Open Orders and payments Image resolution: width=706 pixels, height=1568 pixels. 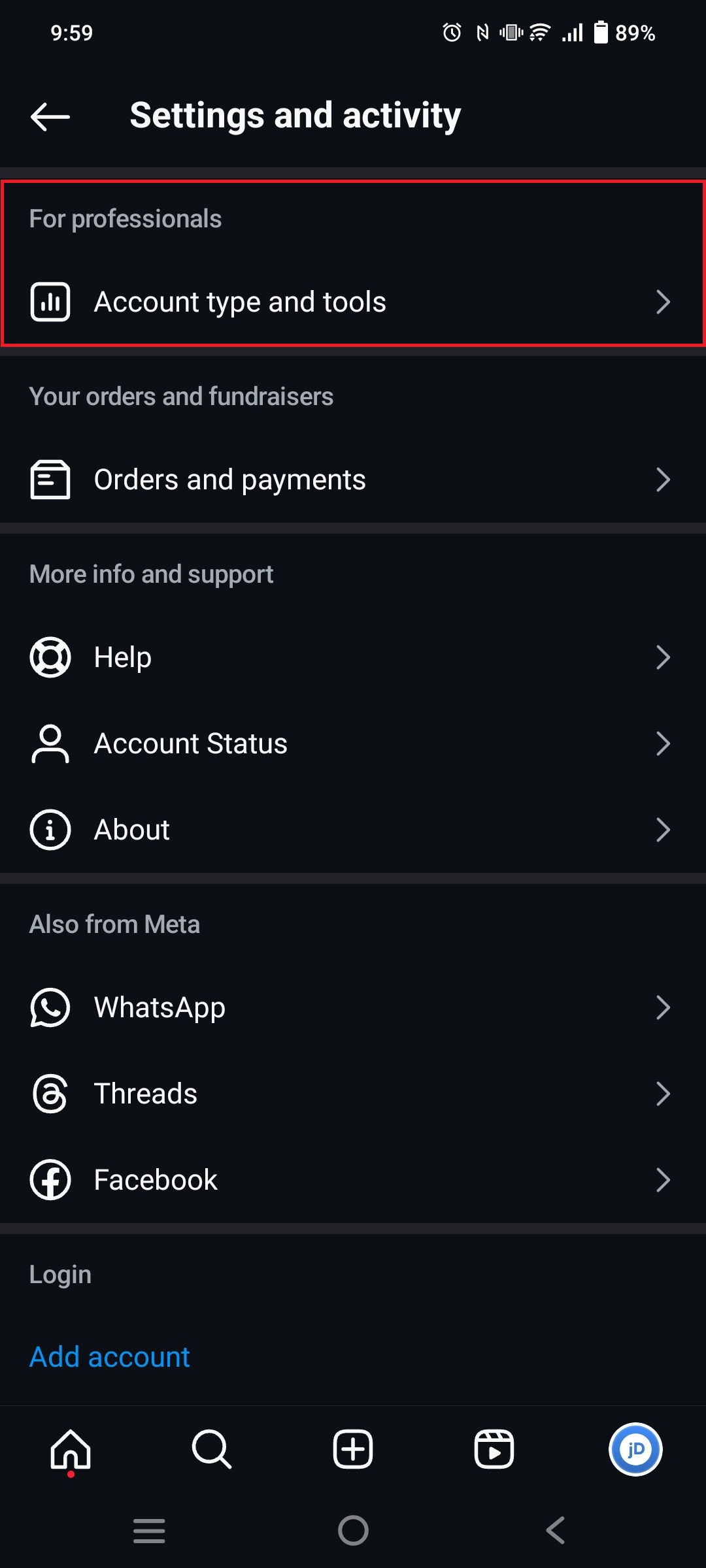tap(353, 480)
